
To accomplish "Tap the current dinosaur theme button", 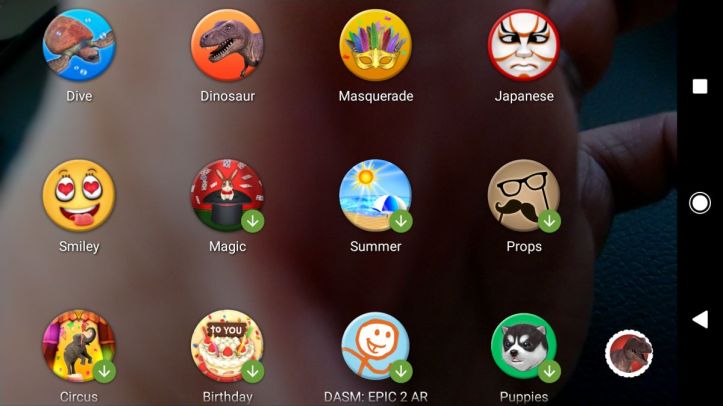I will tap(629, 353).
